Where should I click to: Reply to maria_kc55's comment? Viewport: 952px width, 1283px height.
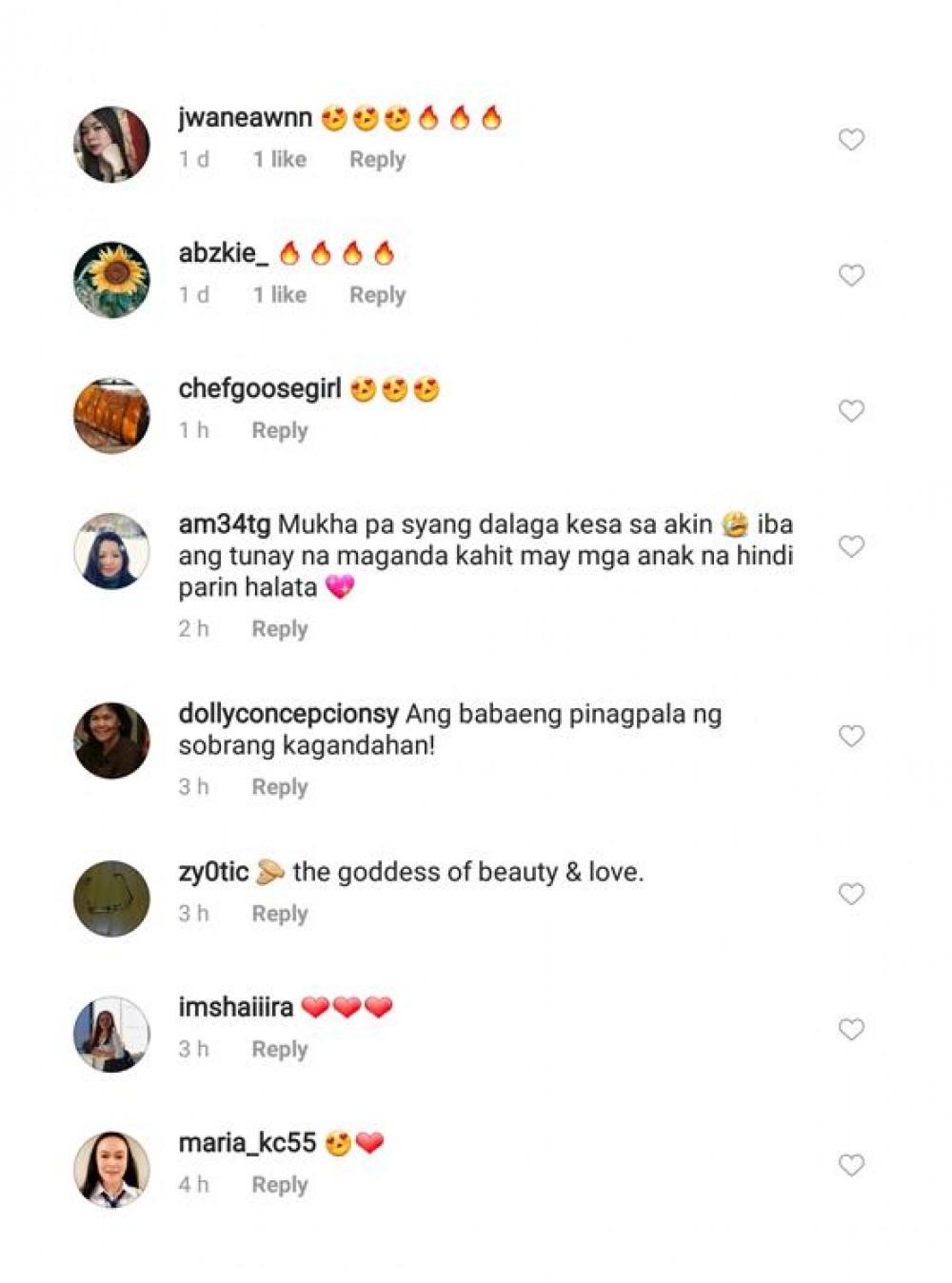click(x=279, y=1185)
